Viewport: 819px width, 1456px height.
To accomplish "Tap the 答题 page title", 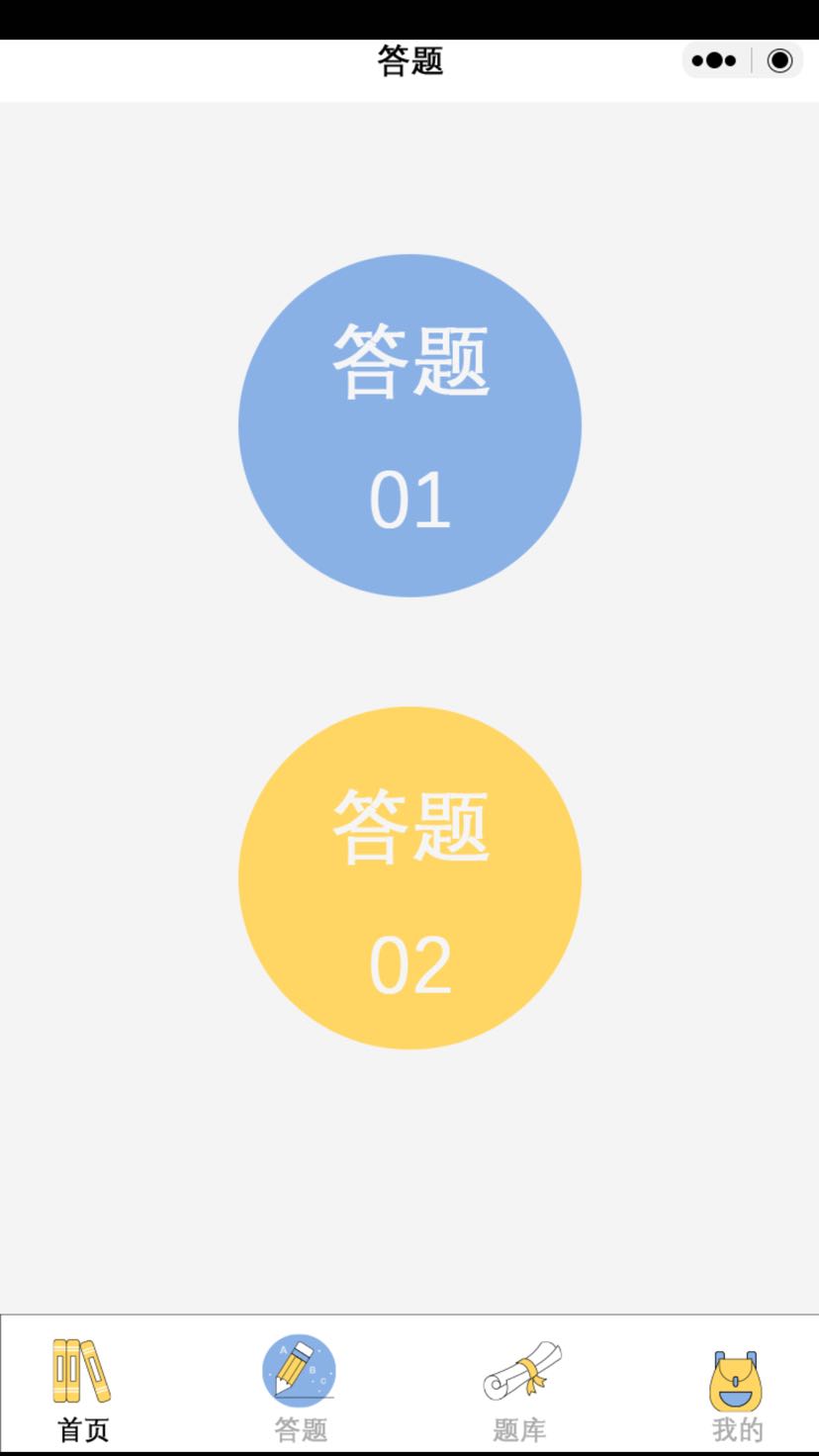I will click(409, 60).
